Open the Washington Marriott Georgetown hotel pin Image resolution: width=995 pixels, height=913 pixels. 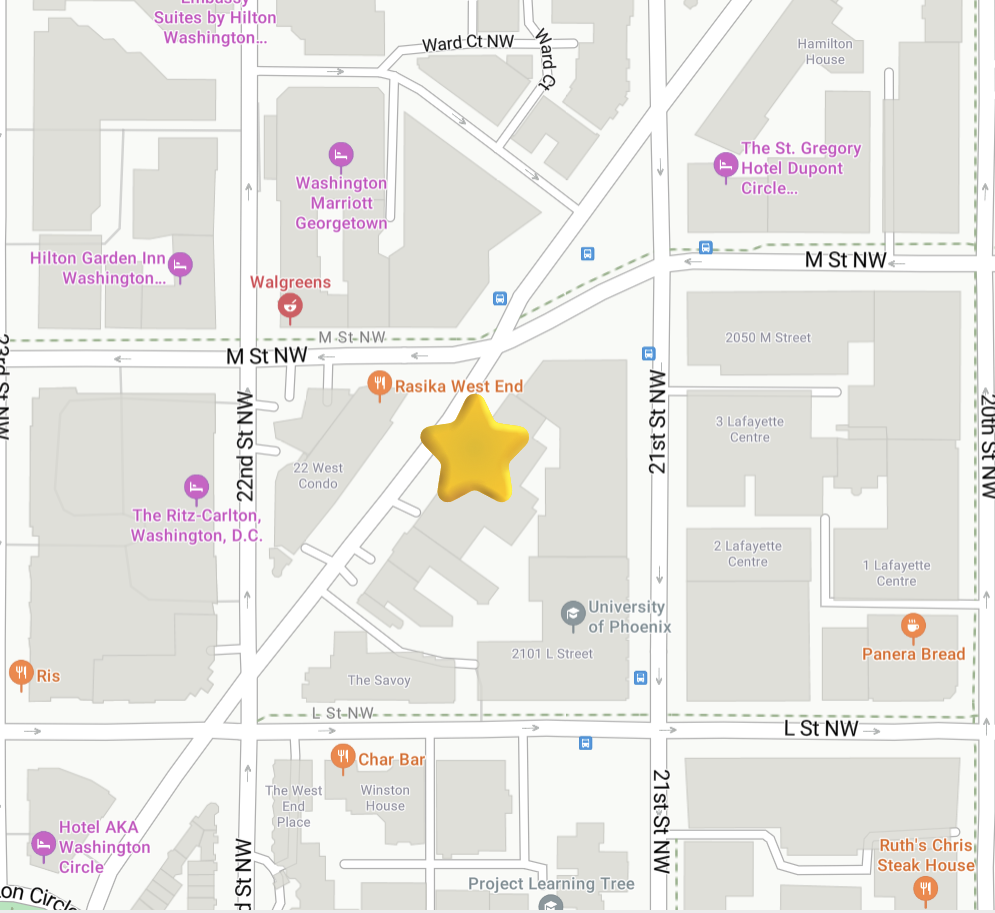pos(341,156)
